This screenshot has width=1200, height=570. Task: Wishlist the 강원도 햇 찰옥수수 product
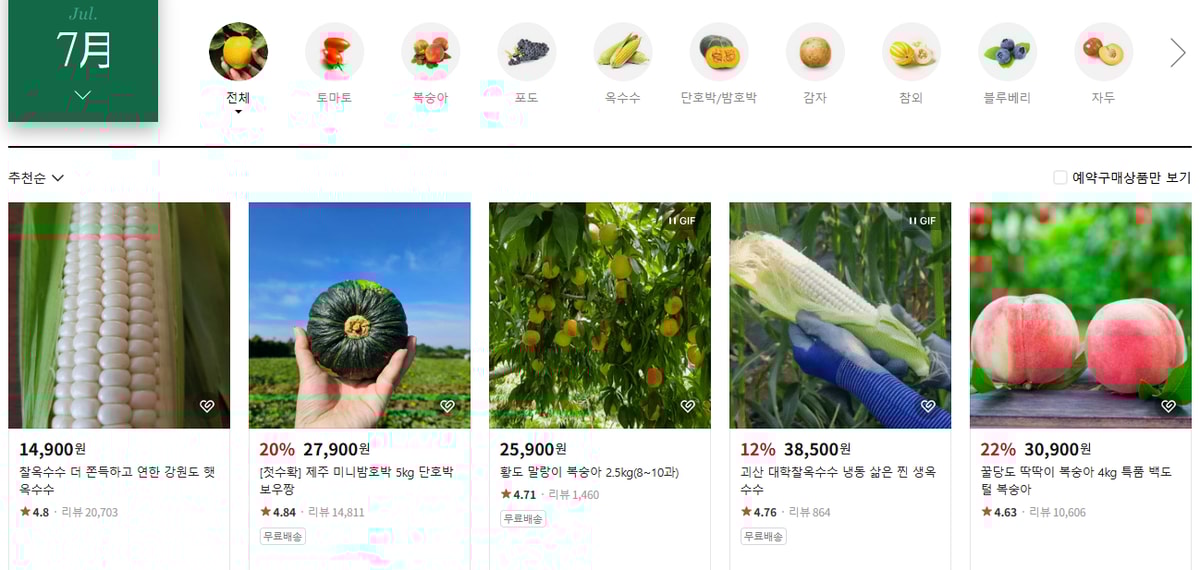(x=206, y=406)
